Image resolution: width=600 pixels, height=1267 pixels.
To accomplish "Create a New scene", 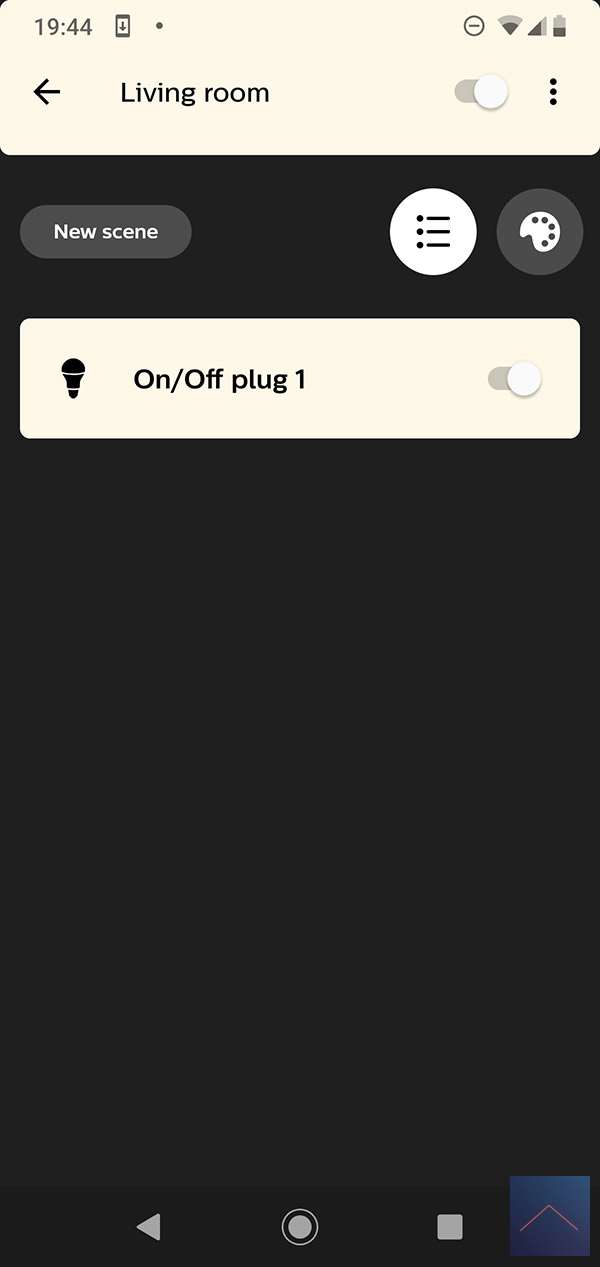I will [106, 232].
